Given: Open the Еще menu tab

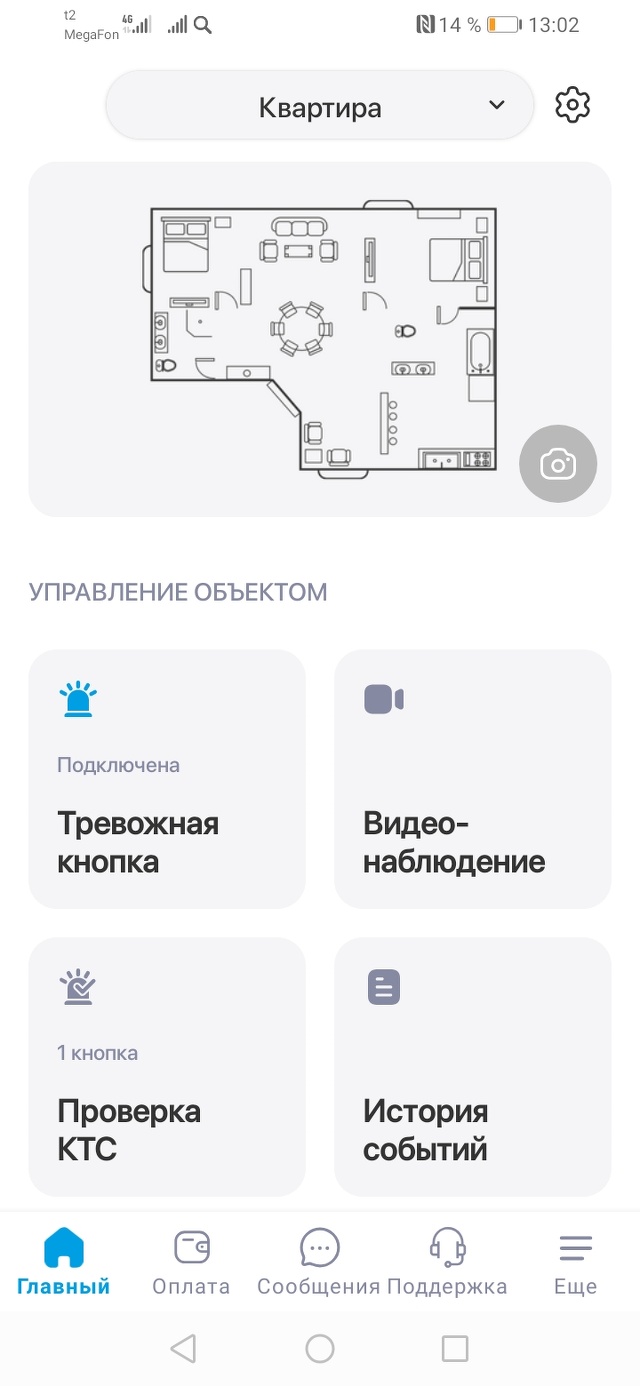Looking at the screenshot, I should (575, 1262).
